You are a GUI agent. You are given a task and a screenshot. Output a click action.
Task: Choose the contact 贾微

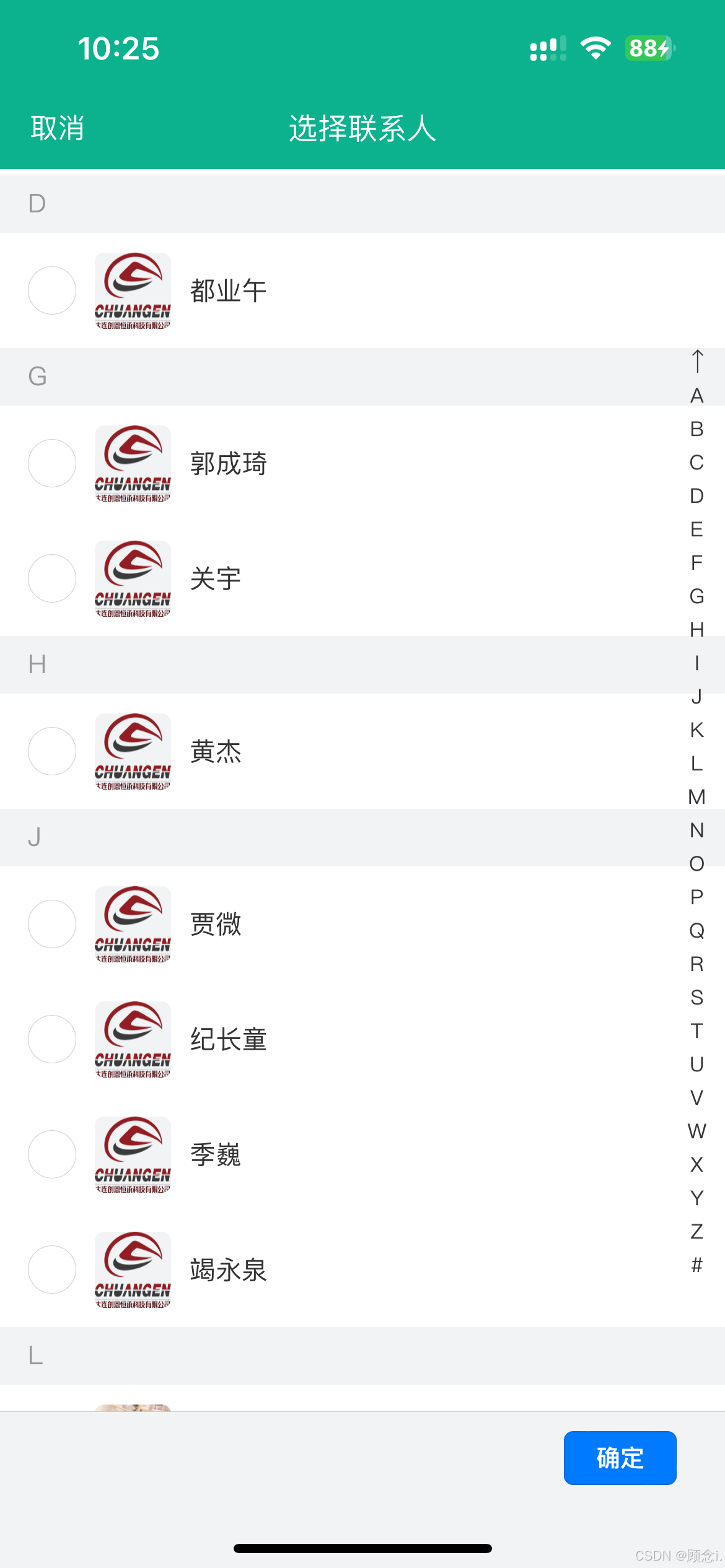pos(52,924)
